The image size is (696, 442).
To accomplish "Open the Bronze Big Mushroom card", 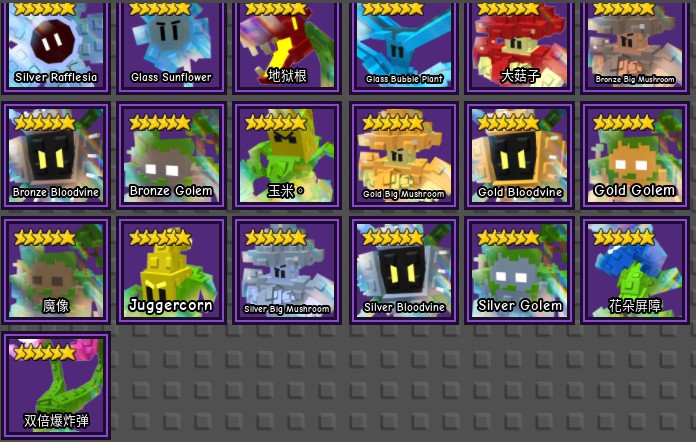I will tap(636, 44).
